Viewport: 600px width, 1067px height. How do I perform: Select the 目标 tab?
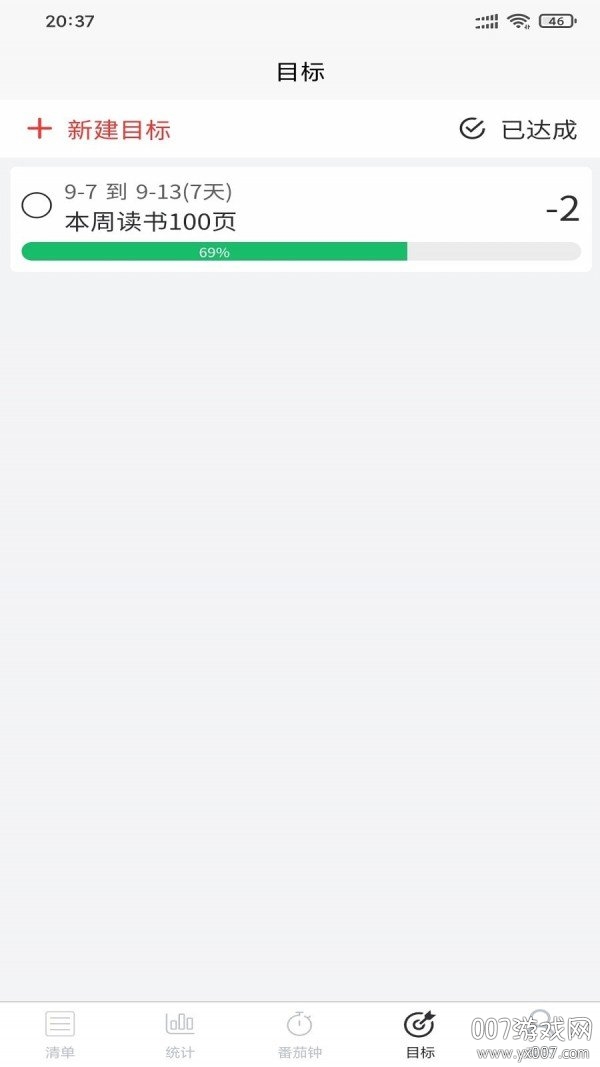420,1034
